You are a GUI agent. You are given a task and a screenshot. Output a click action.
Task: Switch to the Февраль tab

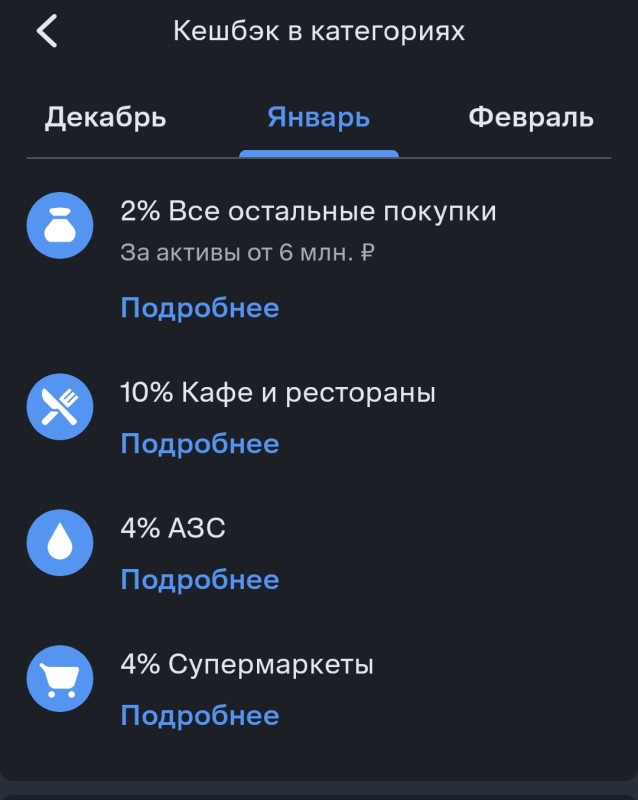pyautogui.click(x=531, y=118)
